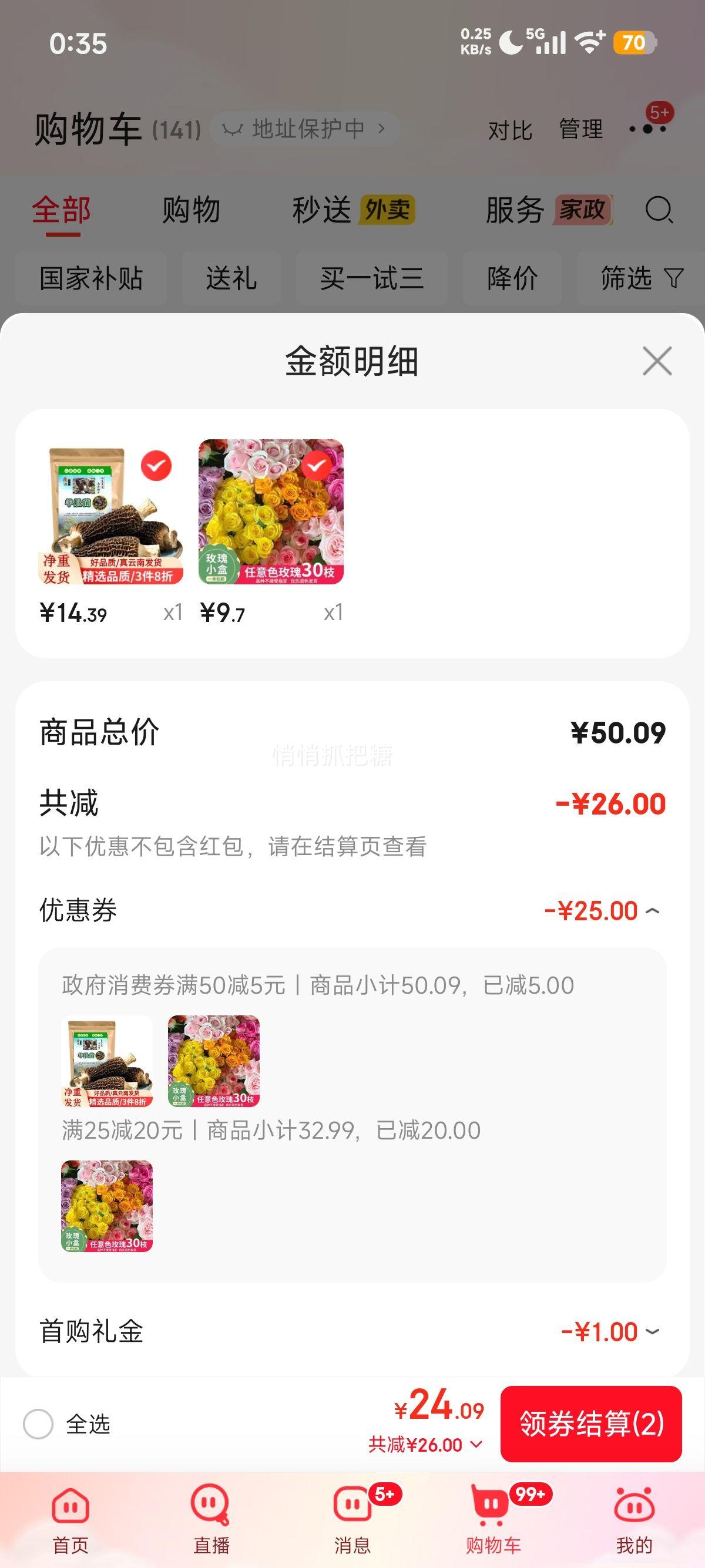Open the search on the cart page
Viewport: 705px width, 1568px height.
660,211
